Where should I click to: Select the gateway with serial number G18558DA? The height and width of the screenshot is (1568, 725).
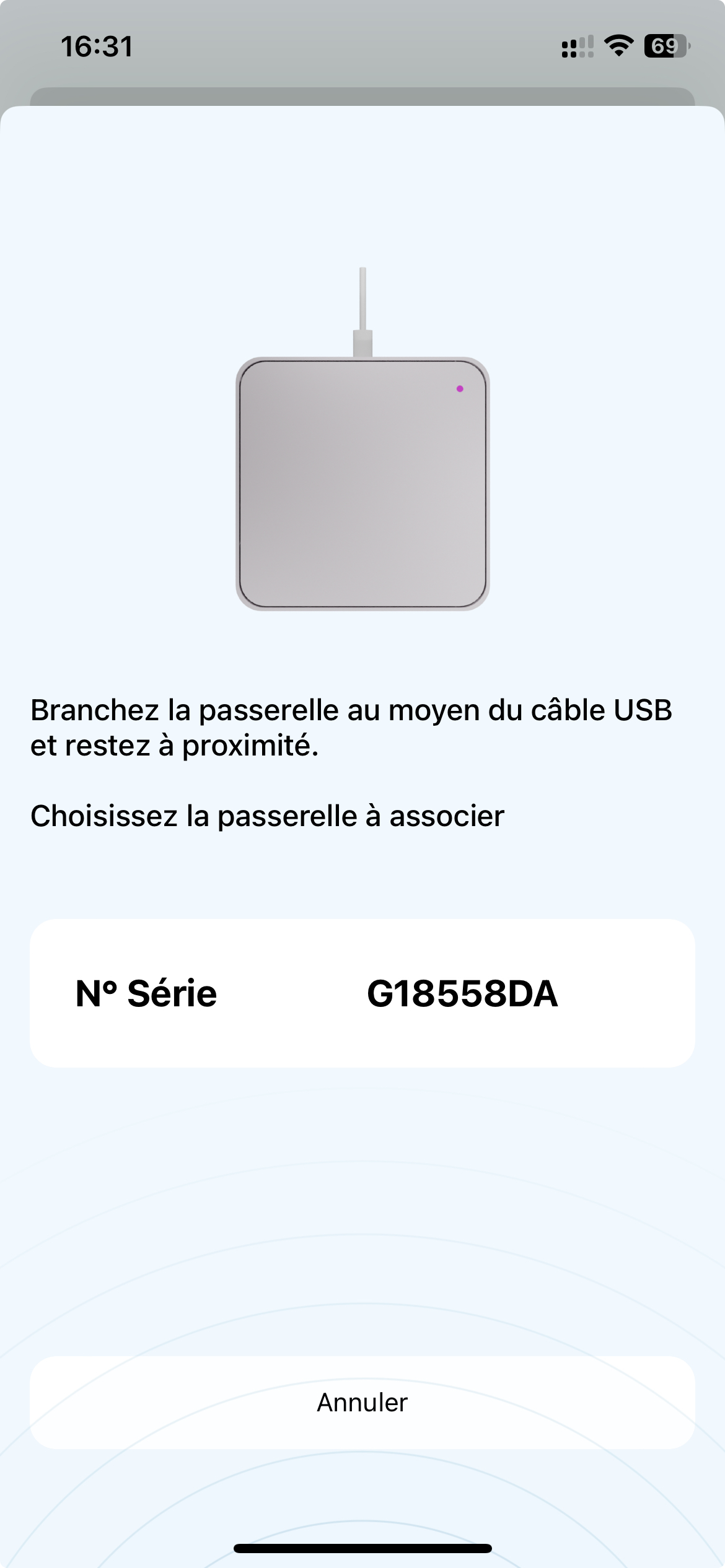click(362, 993)
